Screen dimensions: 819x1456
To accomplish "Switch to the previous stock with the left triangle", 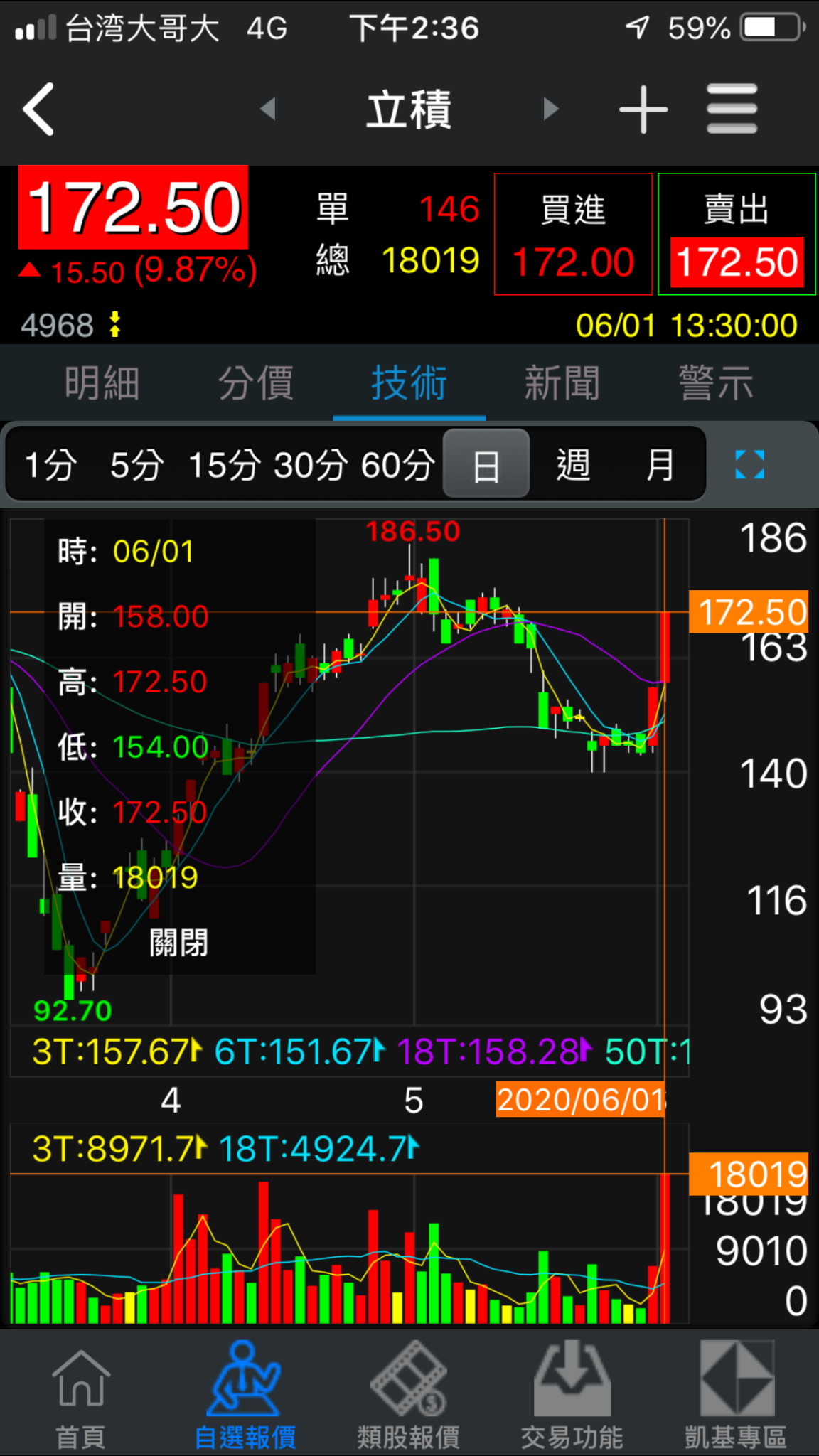I will (268, 109).
